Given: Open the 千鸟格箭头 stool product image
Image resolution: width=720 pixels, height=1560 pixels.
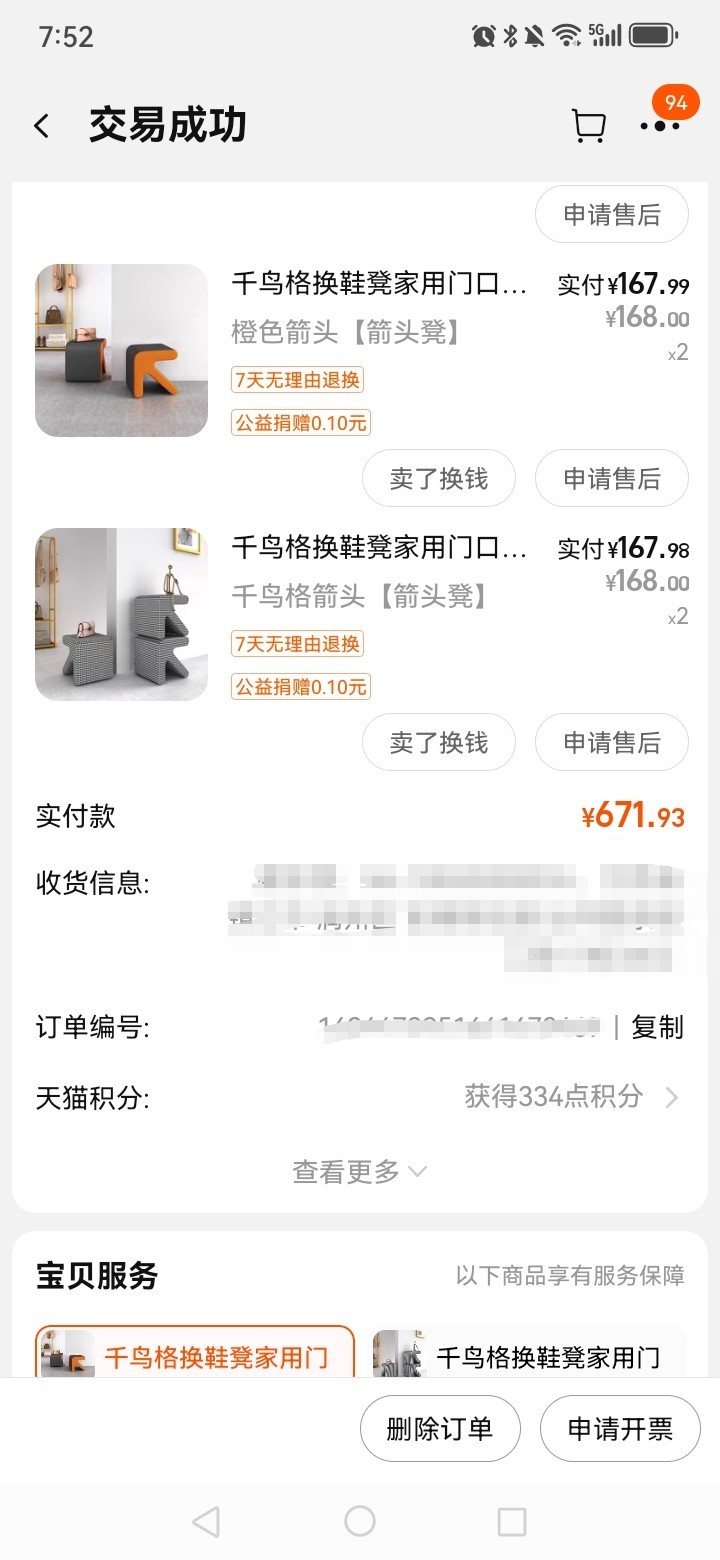Looking at the screenshot, I should pos(121,614).
